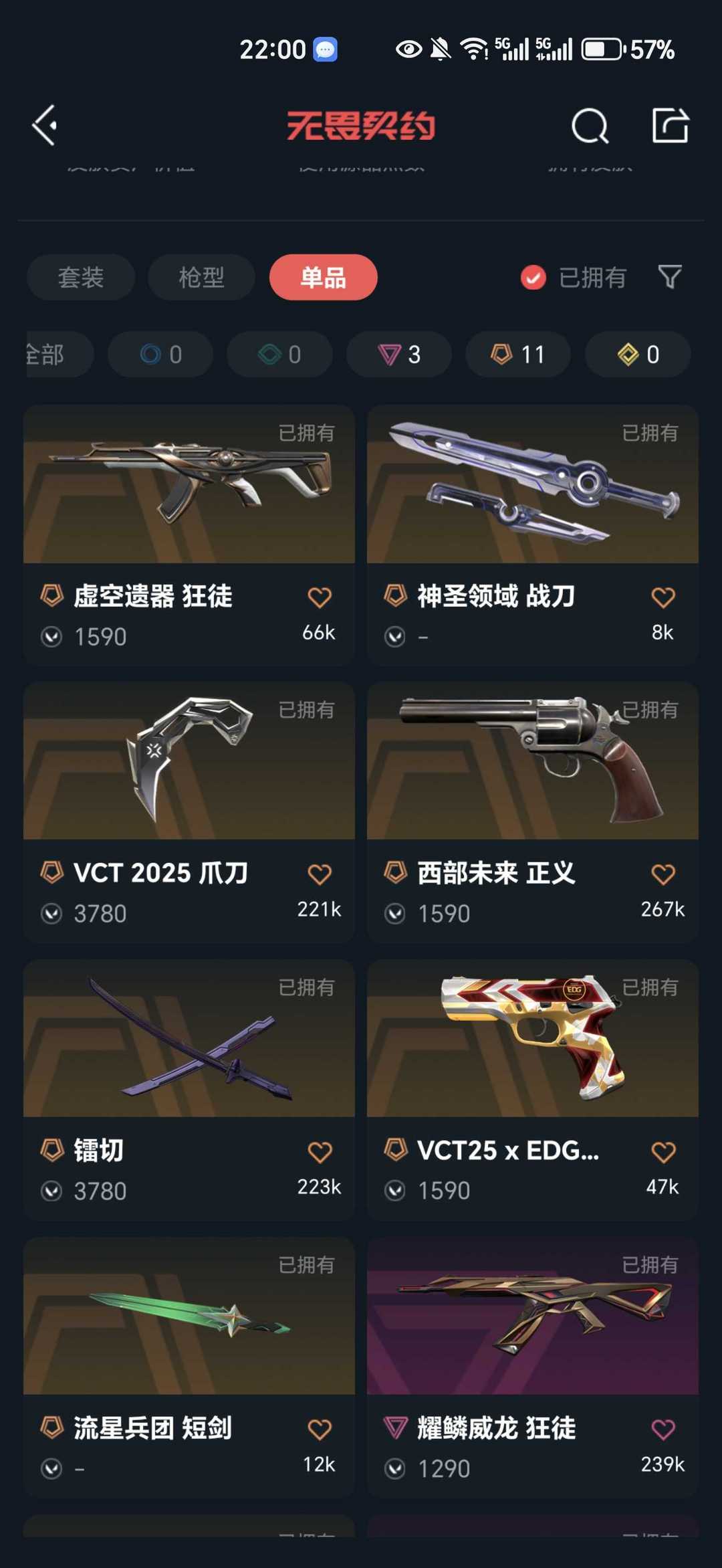Filter by the purple tier chip showing 3
722x1568 pixels.
pos(399,355)
